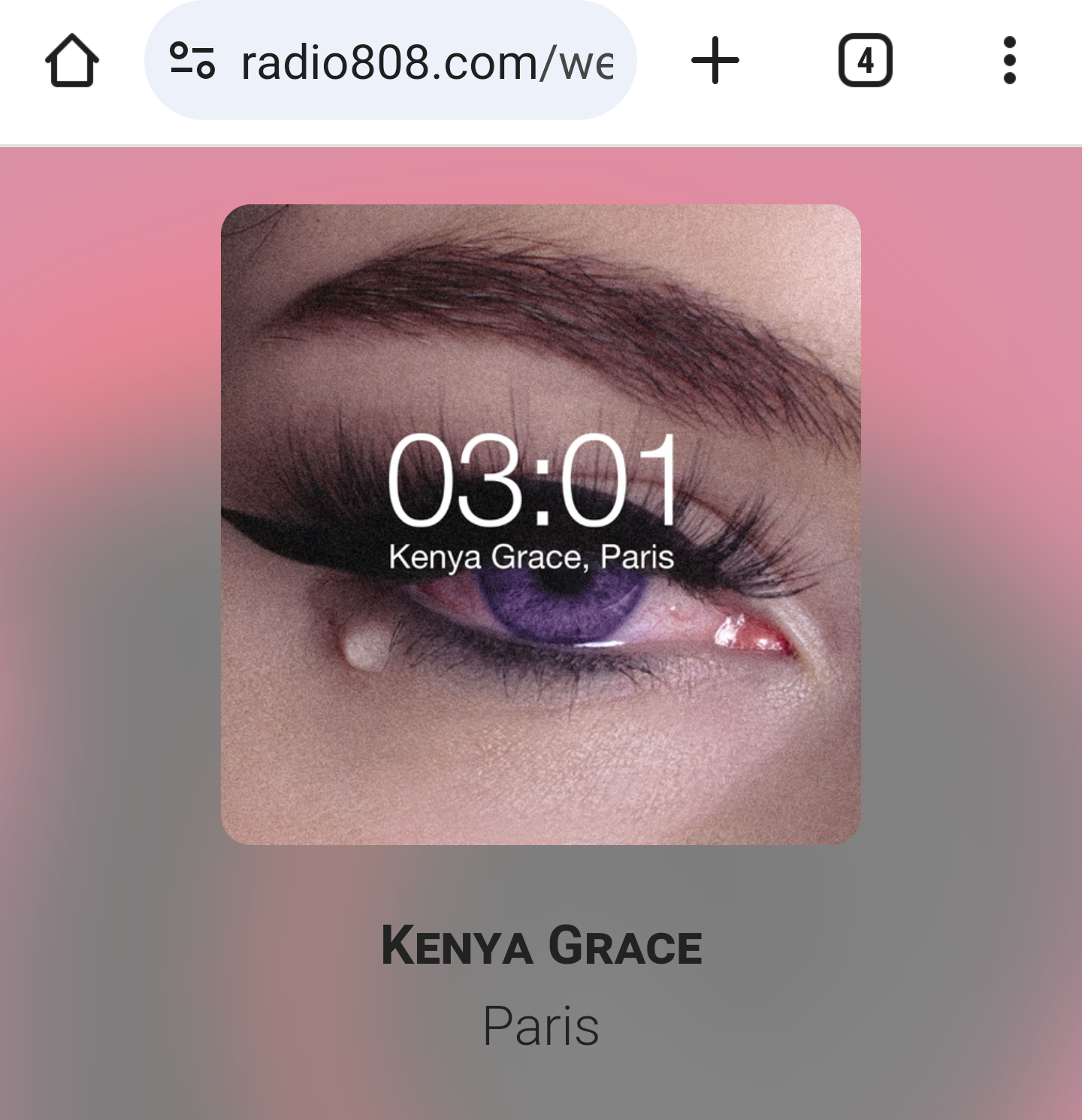Tap the radio808.com address bar
This screenshot has height=1120, width=1082.
[x=425, y=62]
